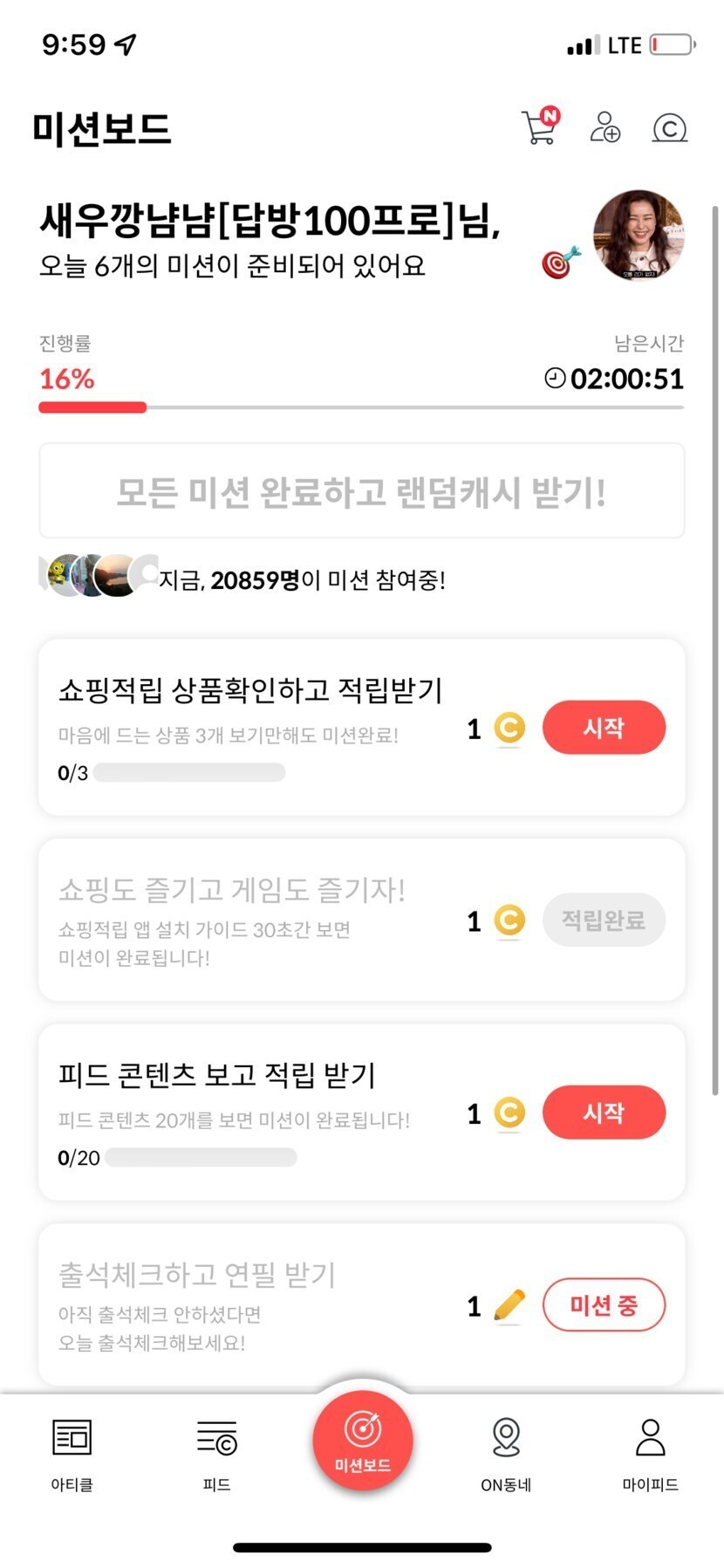
Task: Tap the add friend icon
Action: coord(604,127)
